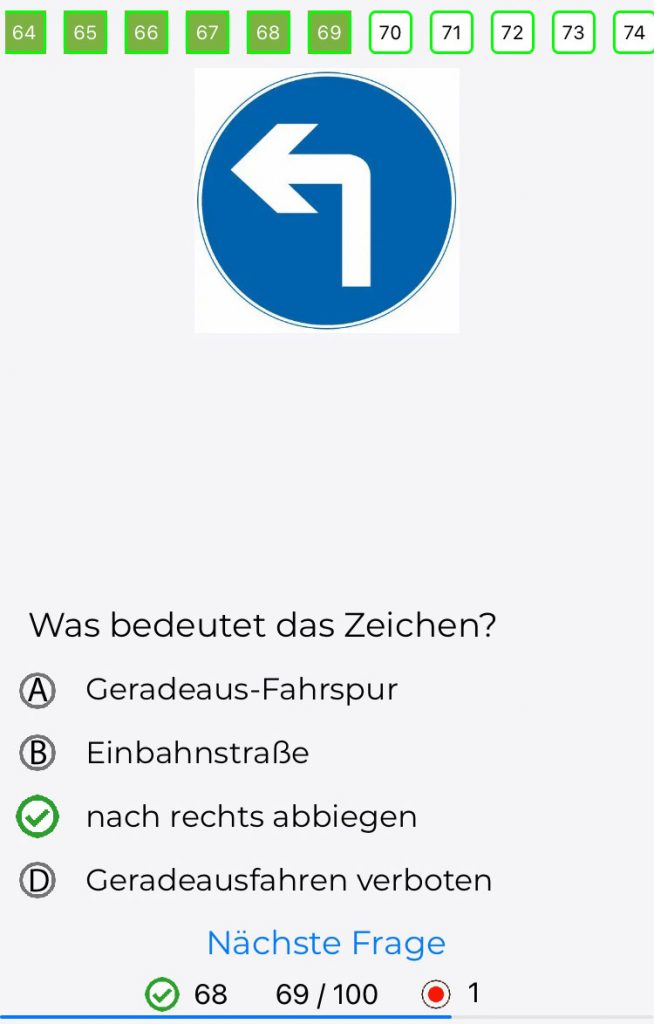Screen dimensions: 654x1024
Task: Tap the answer nach rechts abbiegen
Action: tap(250, 817)
